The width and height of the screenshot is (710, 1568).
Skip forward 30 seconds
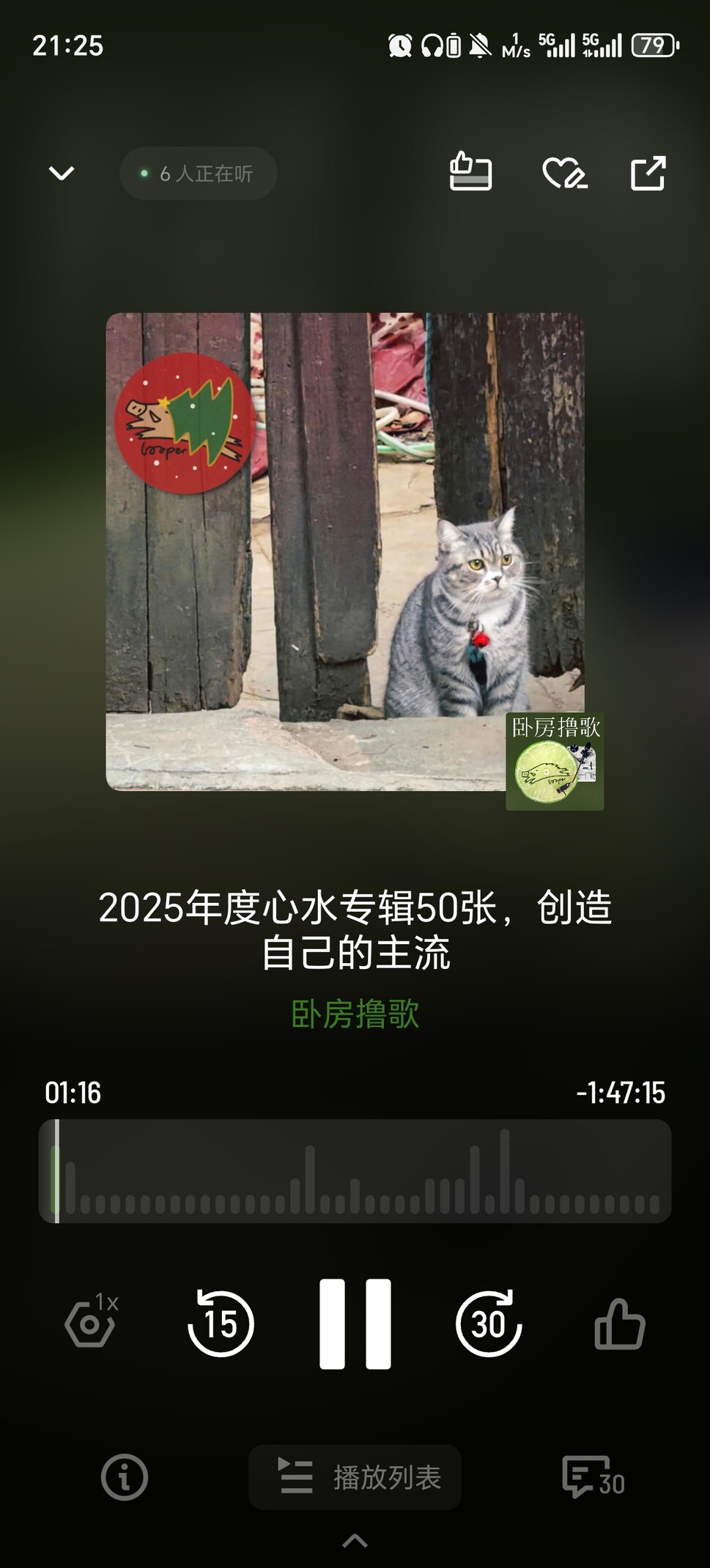pyautogui.click(x=489, y=1323)
